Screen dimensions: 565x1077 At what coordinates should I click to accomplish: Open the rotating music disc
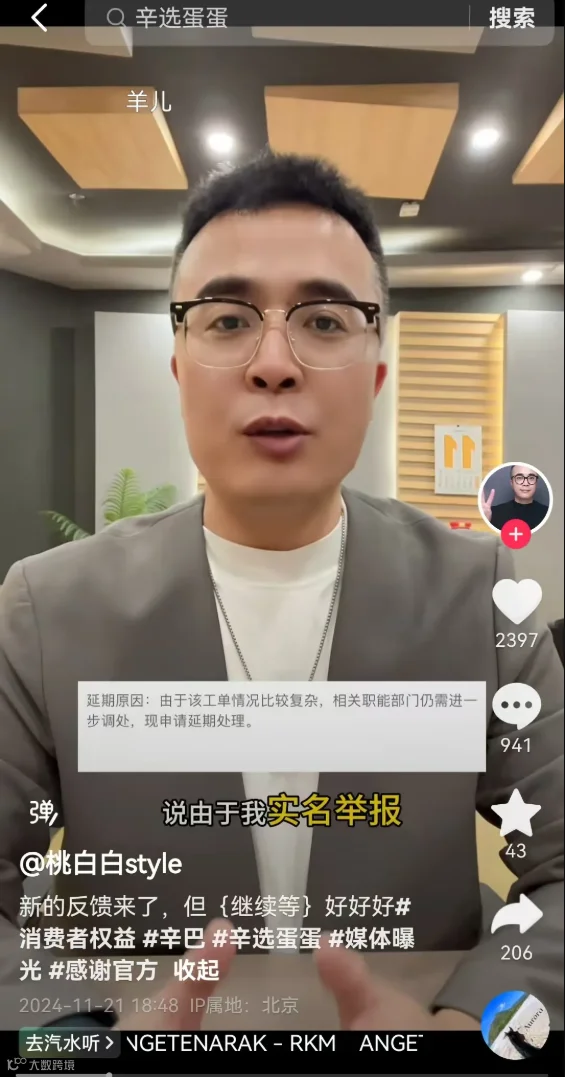tap(516, 1025)
